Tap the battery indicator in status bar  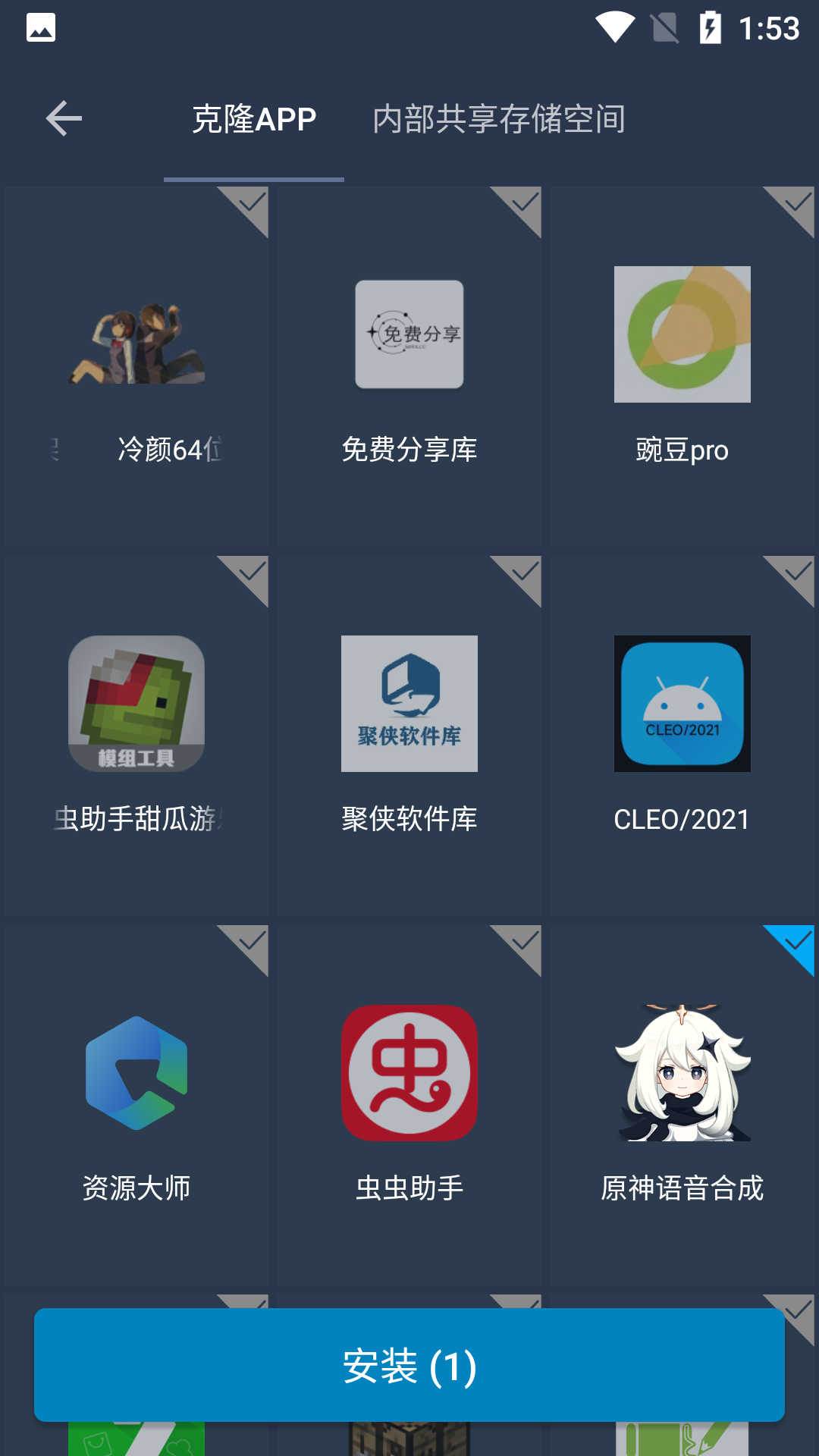pos(710,27)
